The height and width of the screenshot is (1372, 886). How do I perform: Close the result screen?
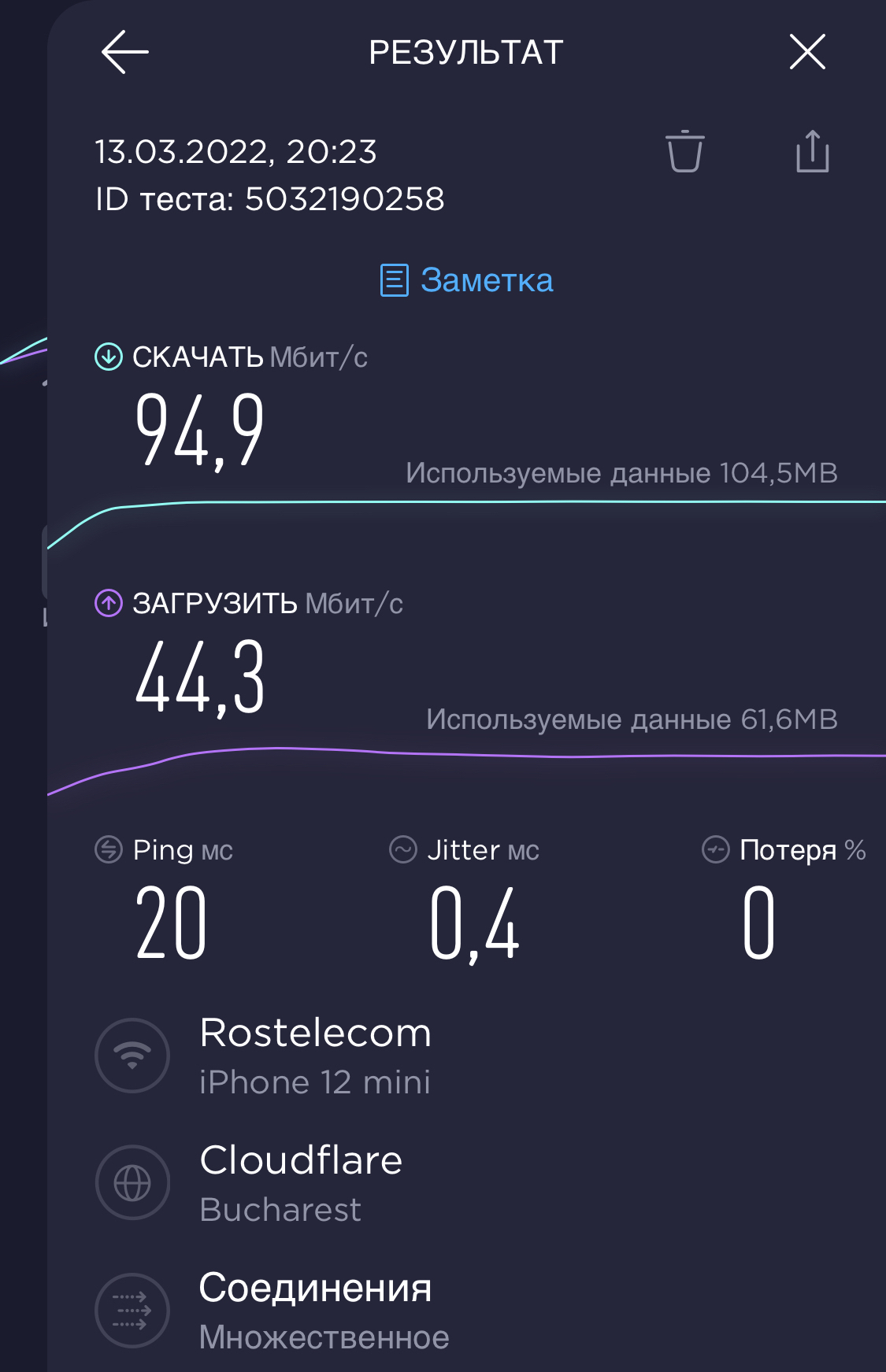point(807,53)
